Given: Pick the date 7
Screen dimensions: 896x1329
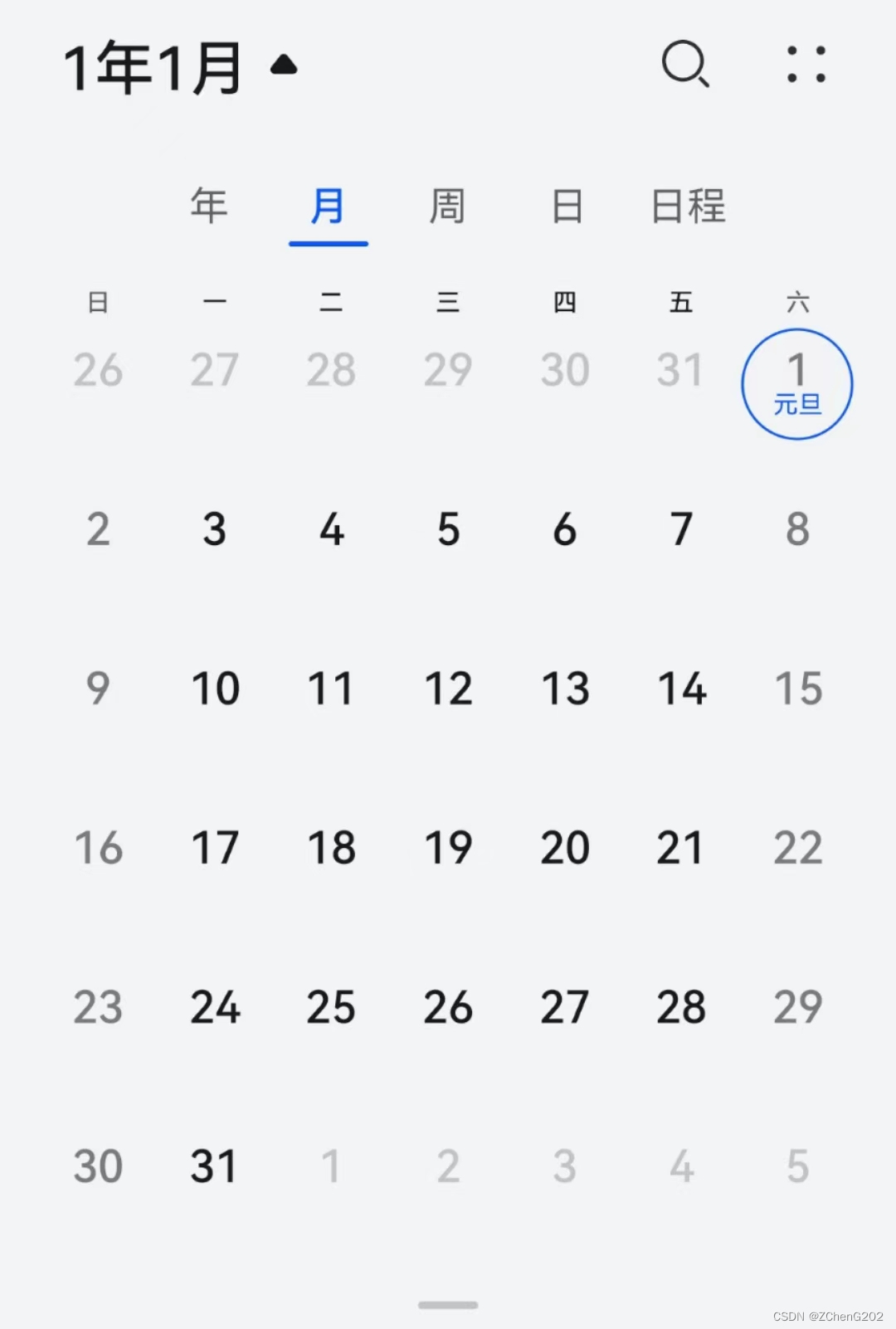Looking at the screenshot, I should (681, 529).
